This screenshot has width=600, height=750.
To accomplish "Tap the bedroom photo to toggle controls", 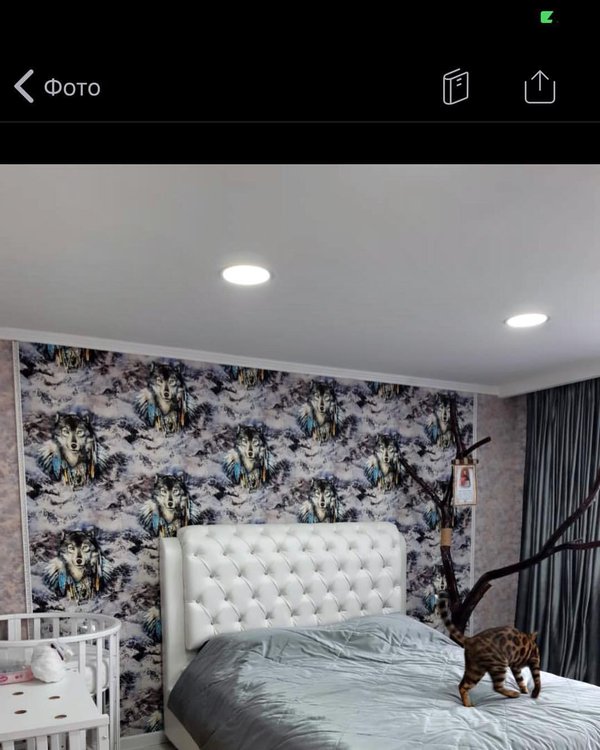I will pos(300,456).
